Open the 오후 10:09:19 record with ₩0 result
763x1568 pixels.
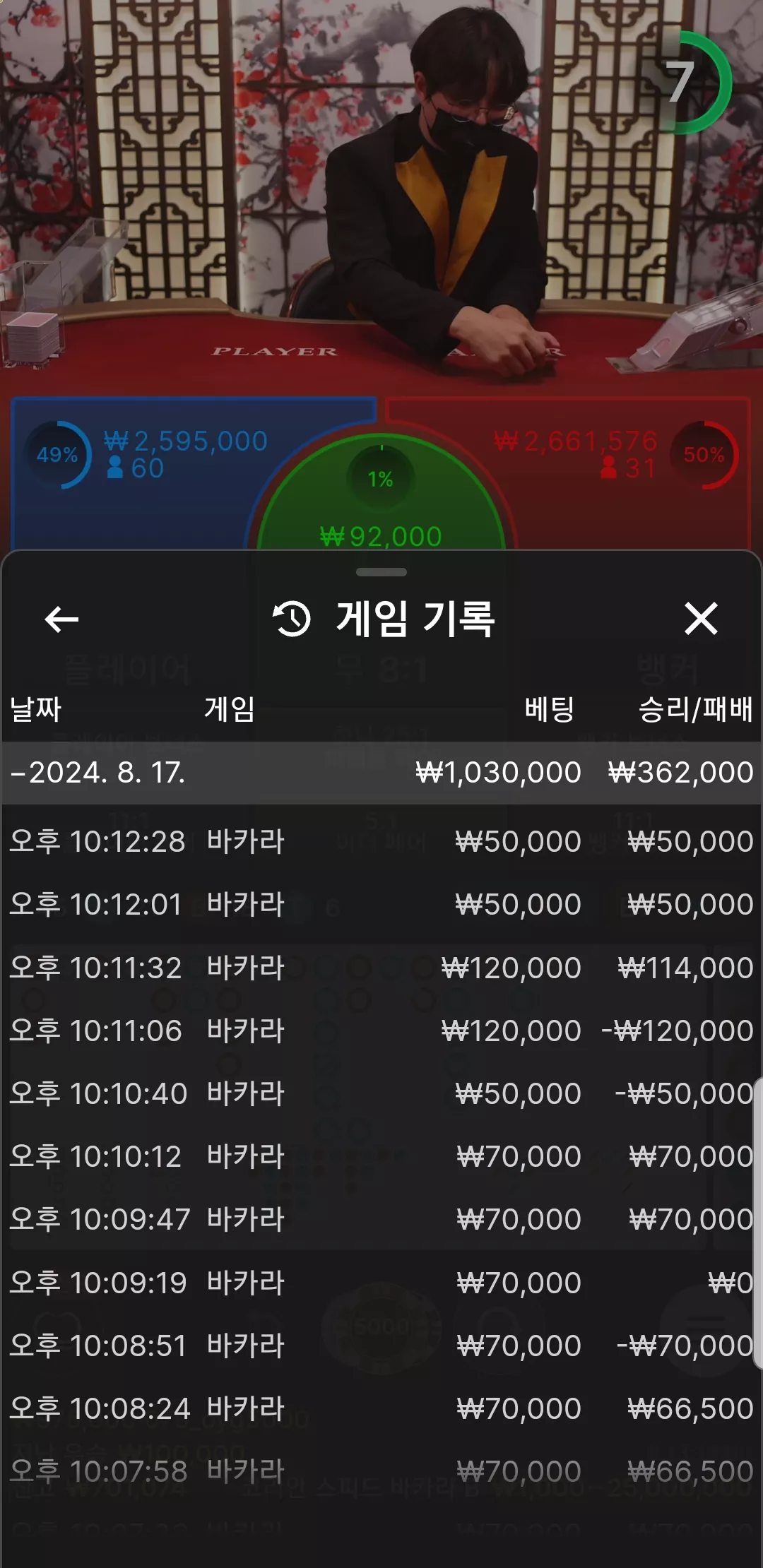pyautogui.click(x=381, y=1283)
